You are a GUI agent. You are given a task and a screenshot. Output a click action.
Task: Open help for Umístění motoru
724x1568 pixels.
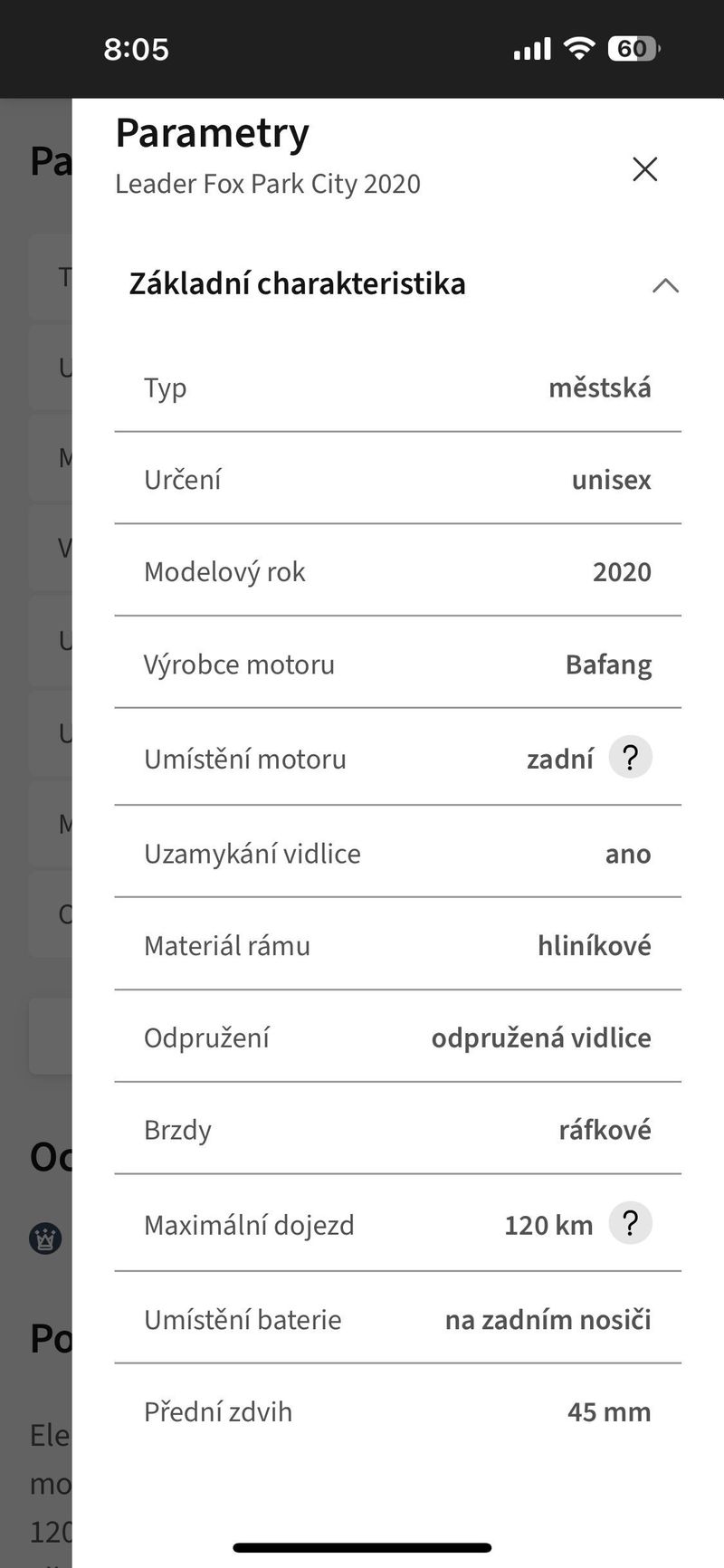click(x=630, y=757)
